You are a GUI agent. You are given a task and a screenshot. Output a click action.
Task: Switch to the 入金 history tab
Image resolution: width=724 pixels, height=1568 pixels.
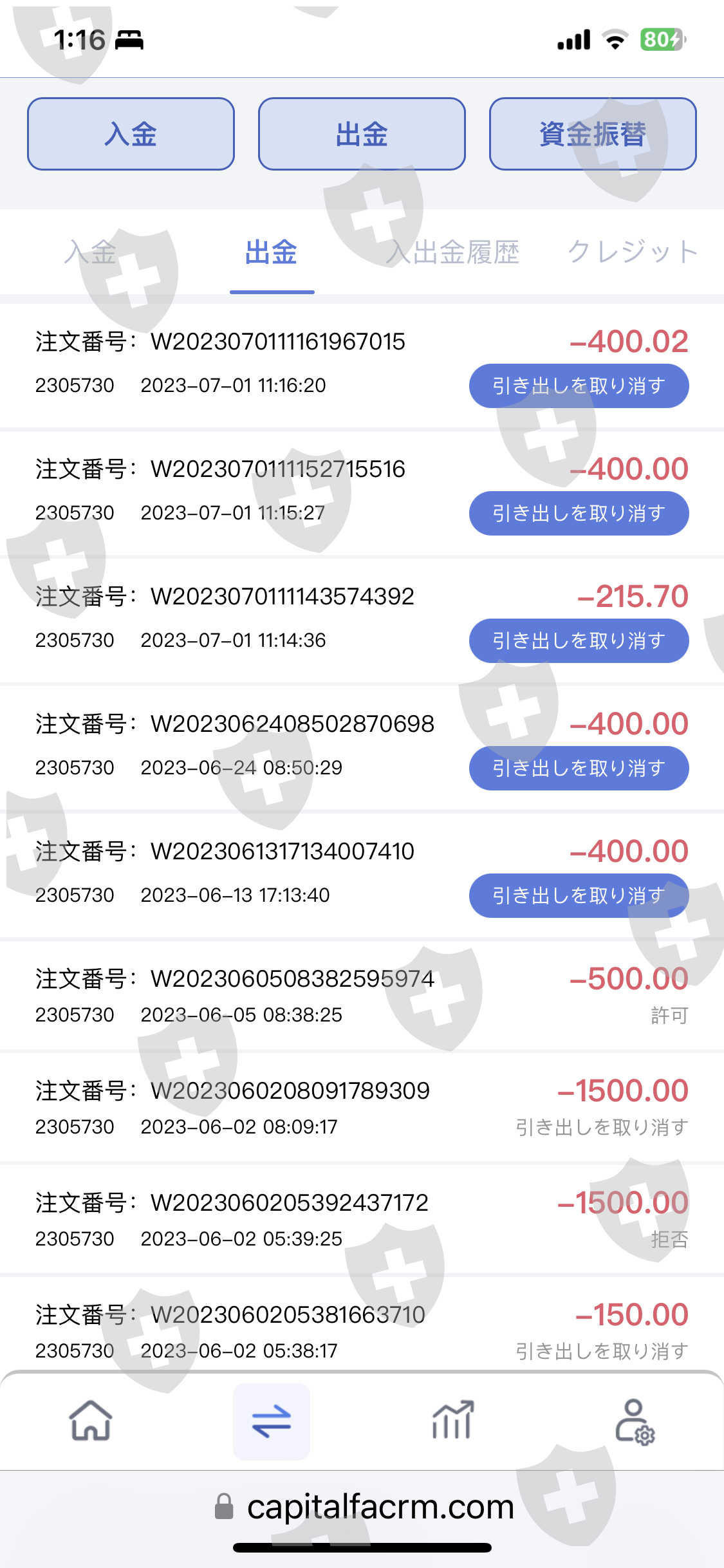click(x=90, y=252)
